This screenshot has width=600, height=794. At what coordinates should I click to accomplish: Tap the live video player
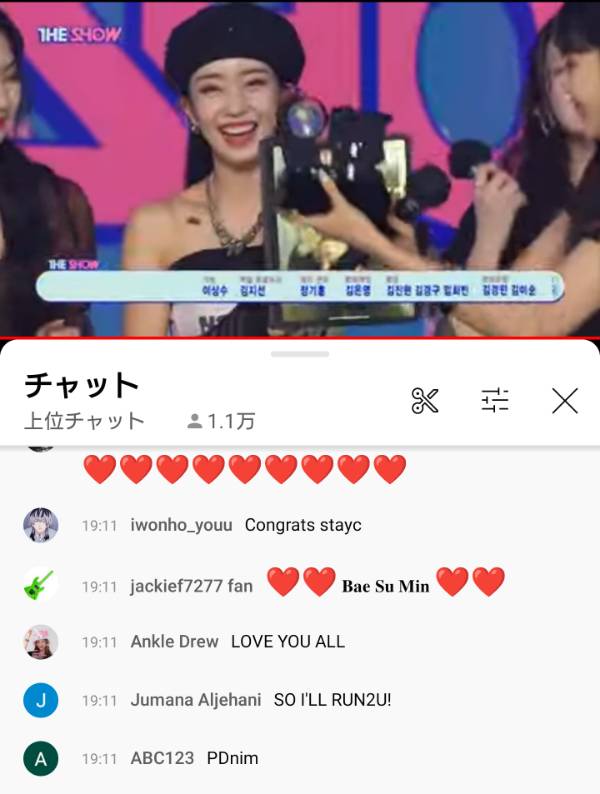300,170
